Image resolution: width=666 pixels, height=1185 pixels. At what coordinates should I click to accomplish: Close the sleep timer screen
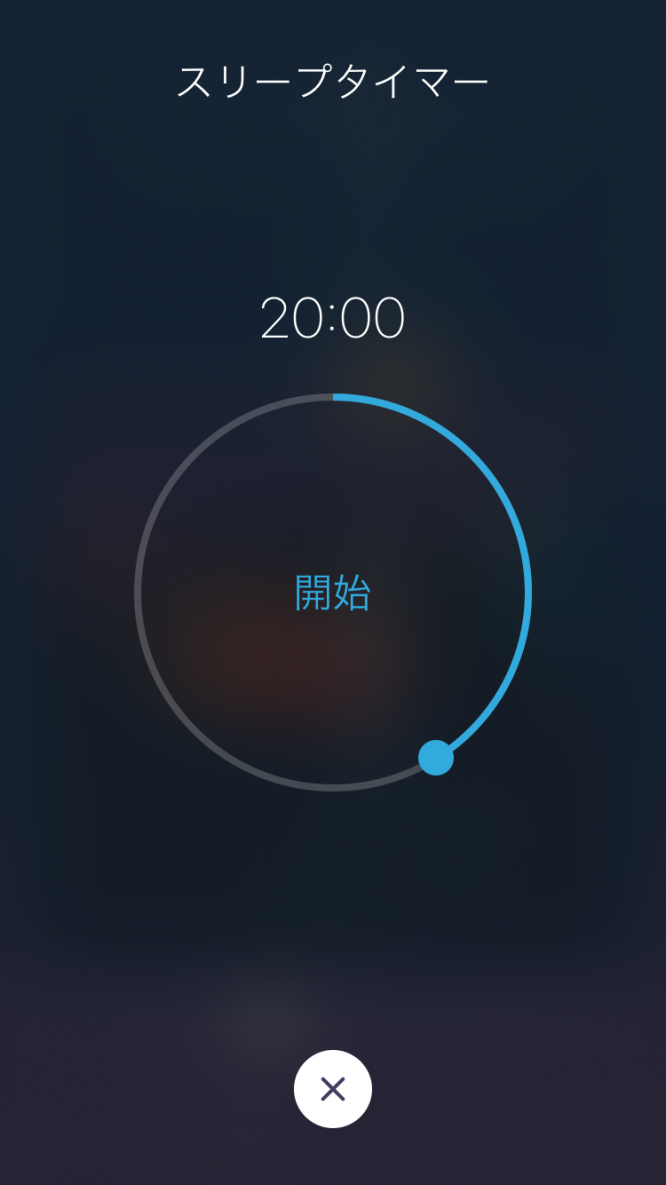tap(332, 1089)
